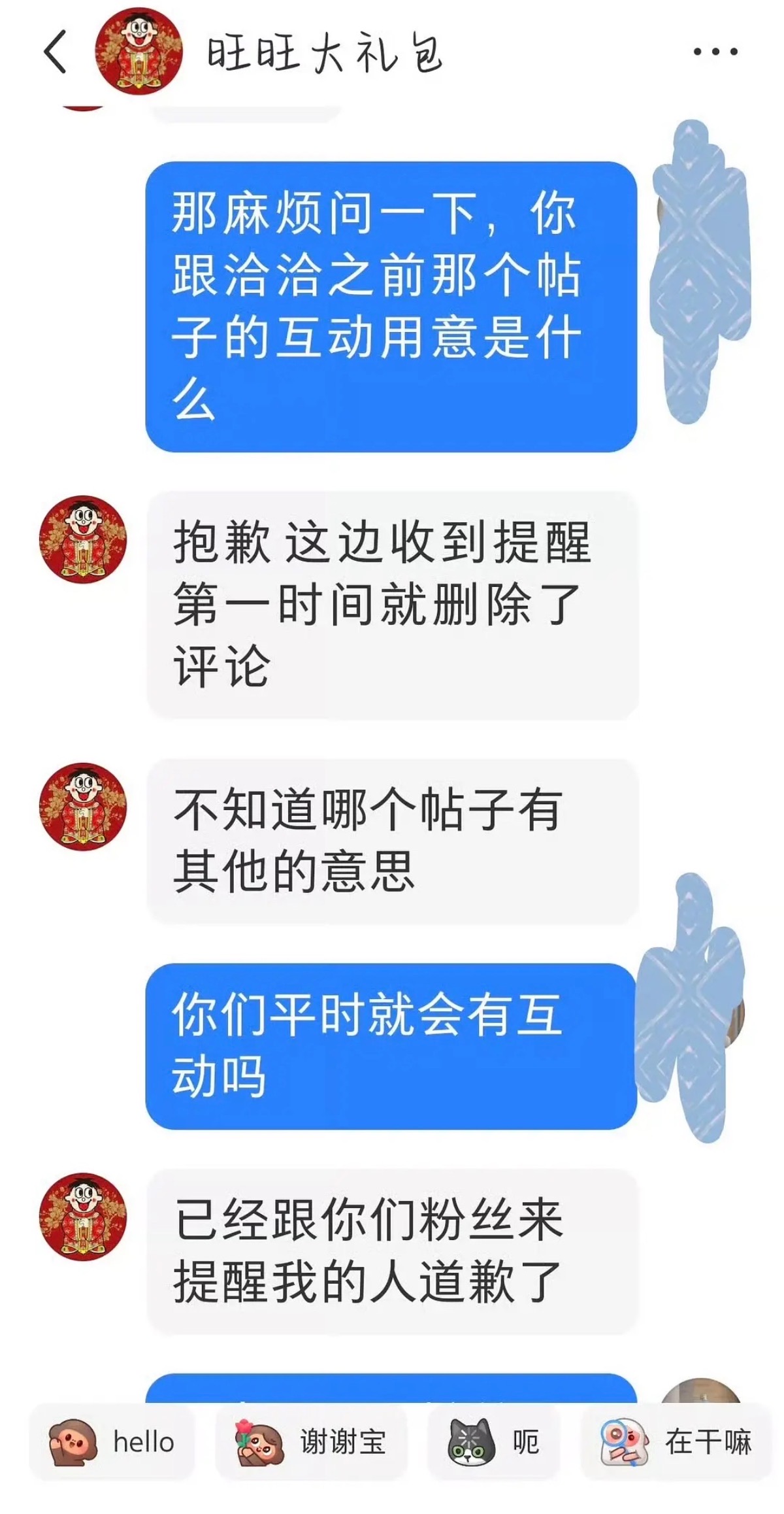This screenshot has width=784, height=1514.
Task: Send the 在干嘛 quick reply sticker
Action: tap(676, 1441)
